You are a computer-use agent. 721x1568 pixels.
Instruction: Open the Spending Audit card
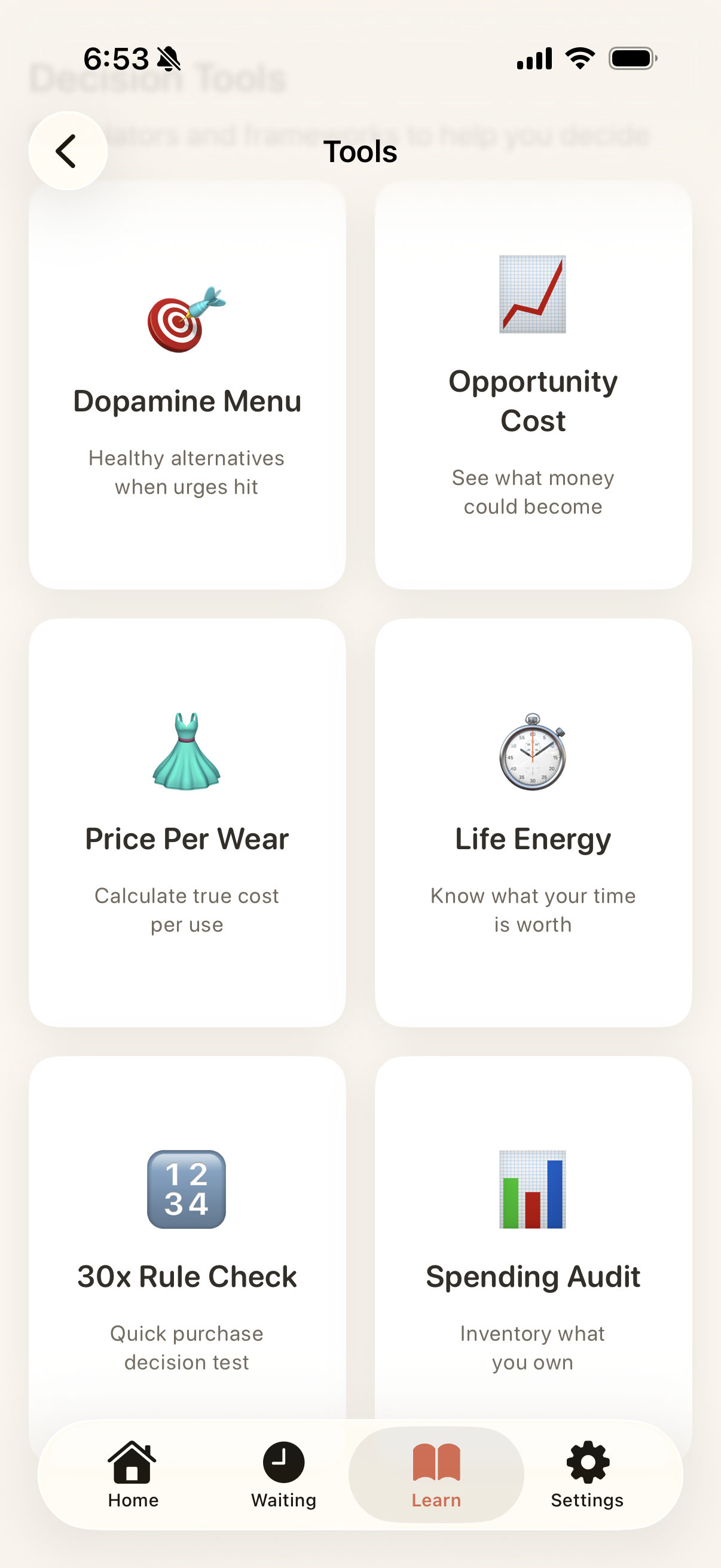tap(533, 1254)
